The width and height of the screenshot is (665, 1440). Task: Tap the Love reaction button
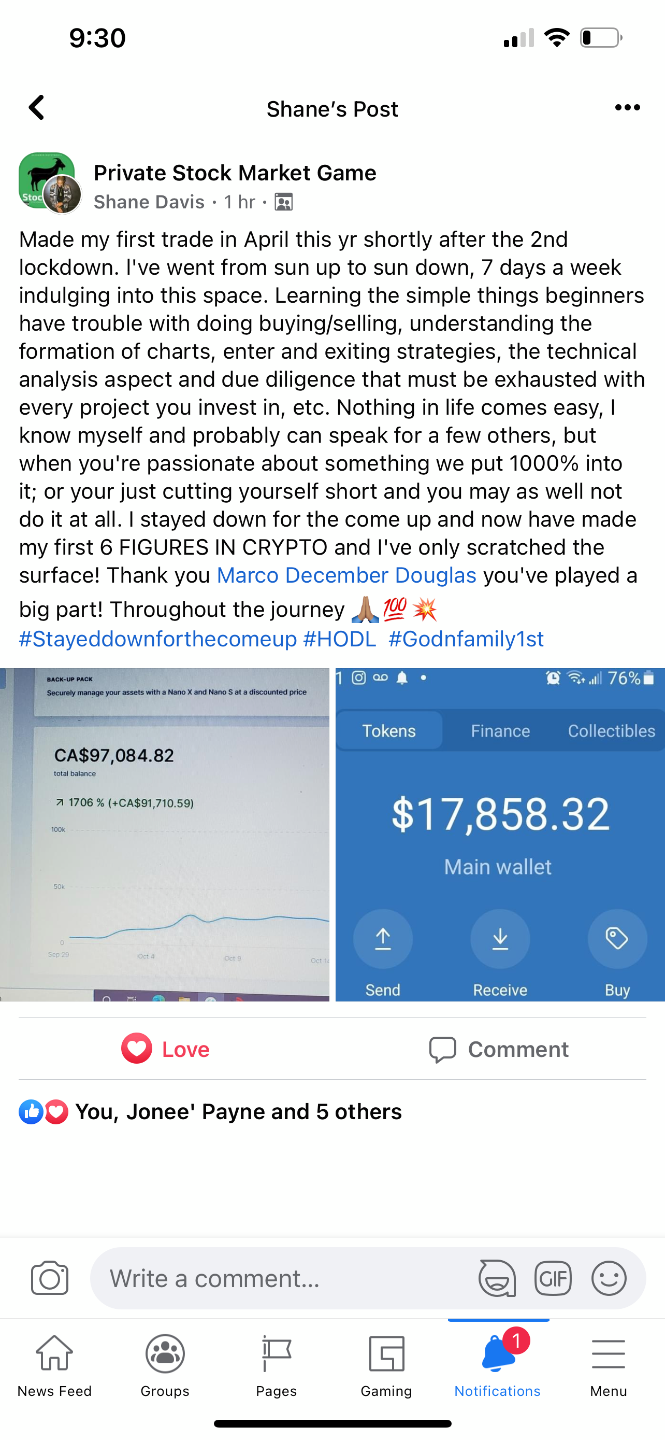click(x=166, y=1049)
